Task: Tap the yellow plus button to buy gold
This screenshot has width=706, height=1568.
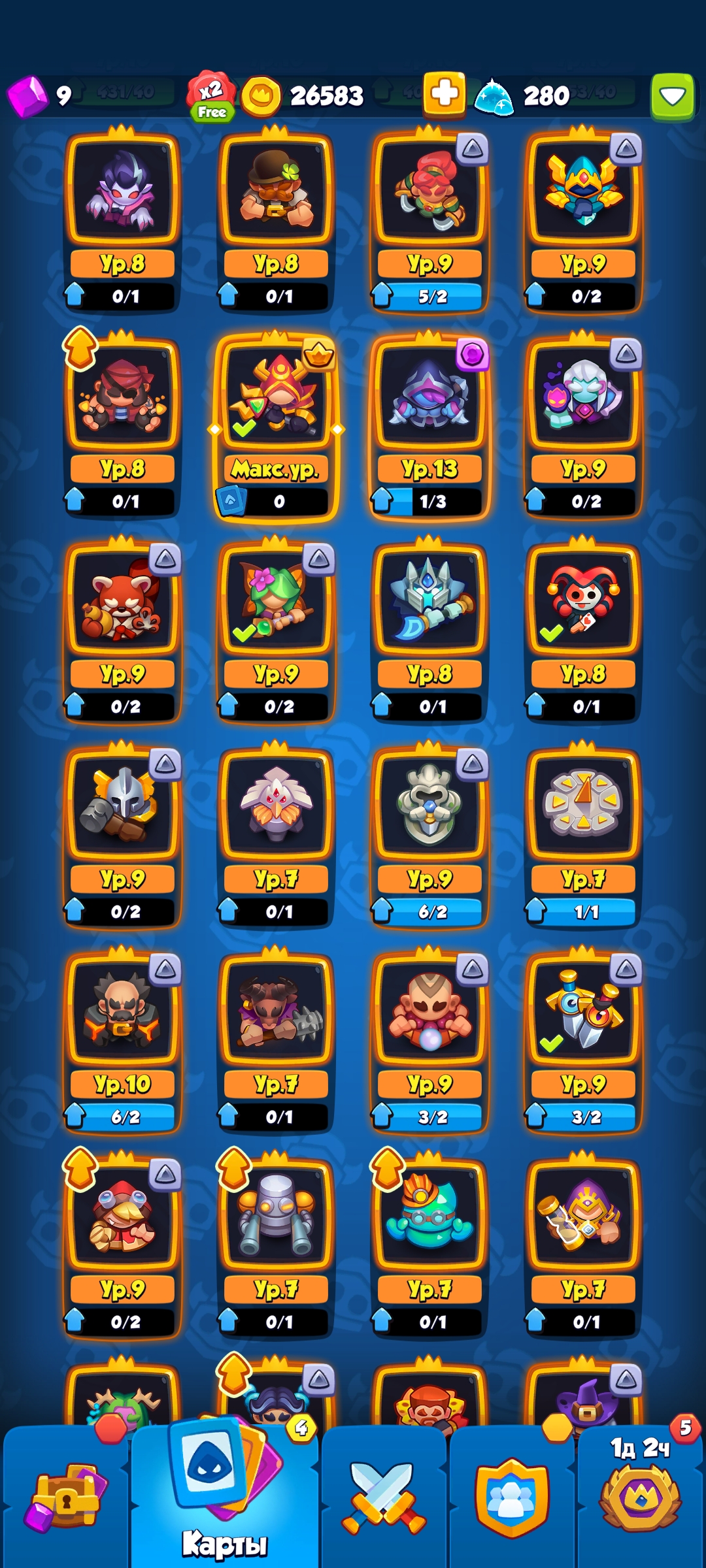Action: (445, 95)
